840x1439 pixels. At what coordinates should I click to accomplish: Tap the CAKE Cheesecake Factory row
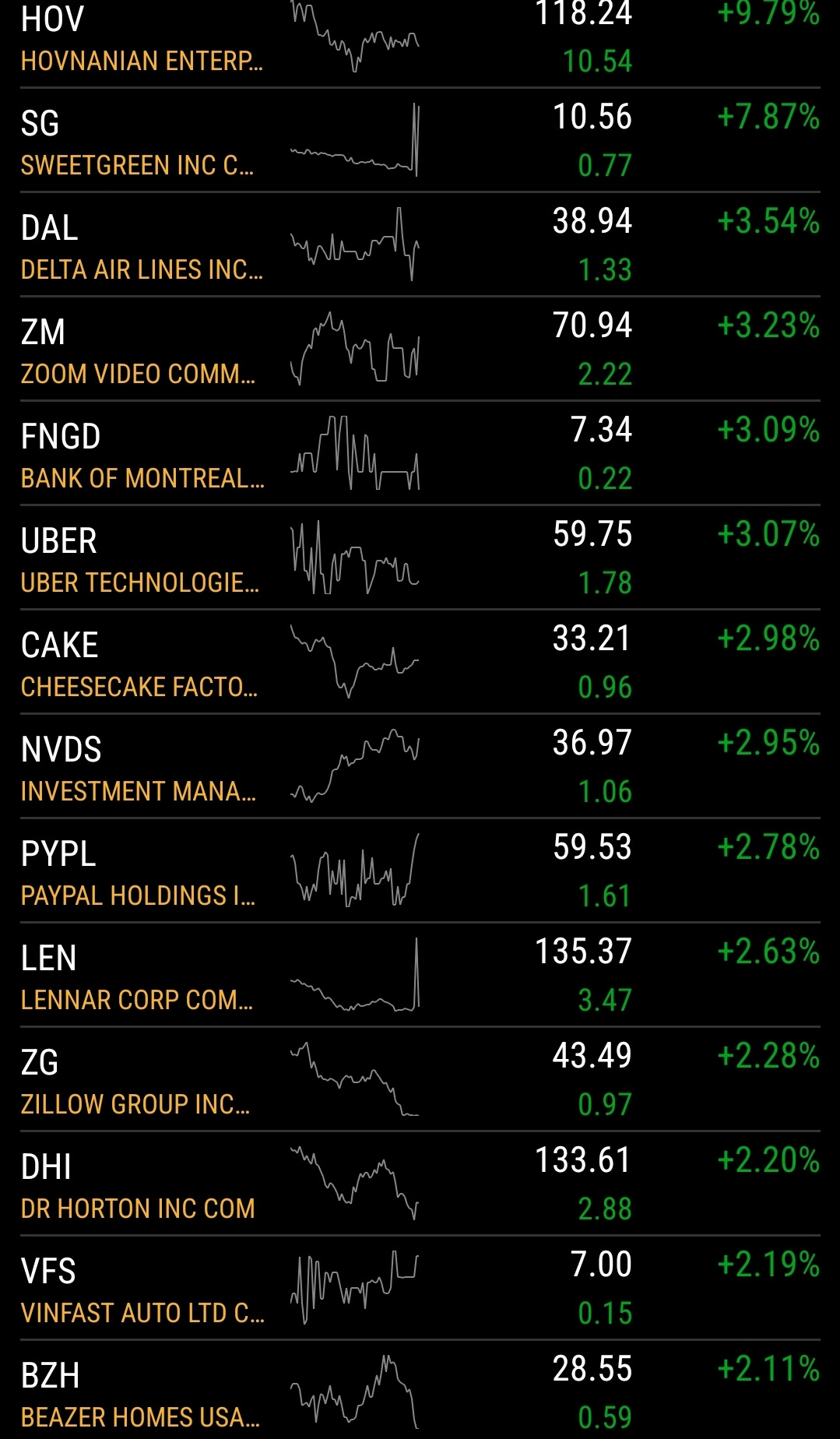tap(420, 662)
